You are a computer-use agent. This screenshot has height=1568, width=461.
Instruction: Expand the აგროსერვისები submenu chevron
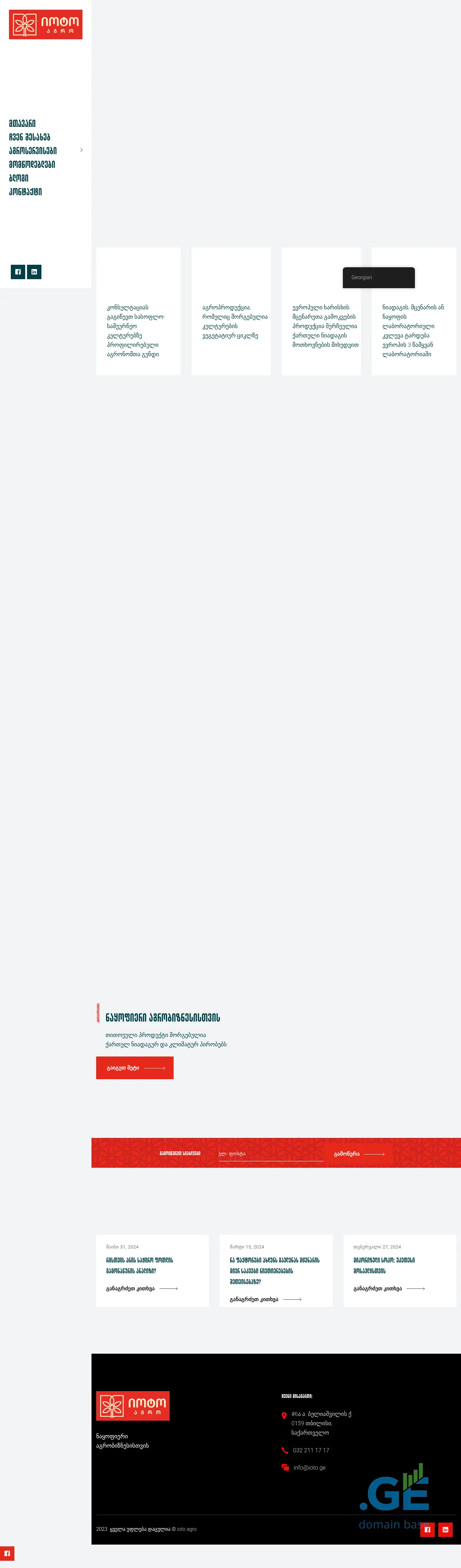(x=82, y=150)
